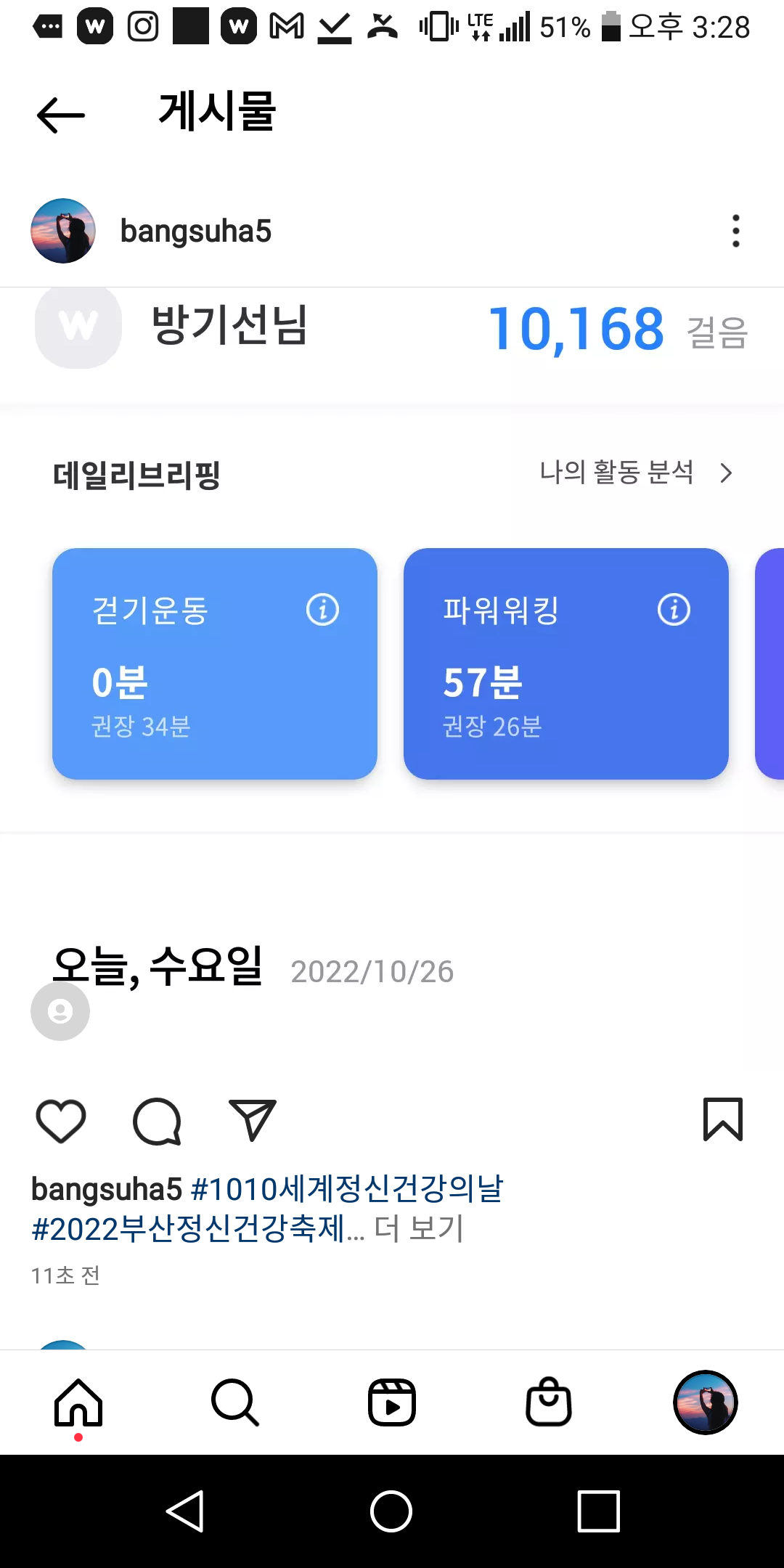Open the #1010세계정신건강의날 hashtag

(x=347, y=1189)
